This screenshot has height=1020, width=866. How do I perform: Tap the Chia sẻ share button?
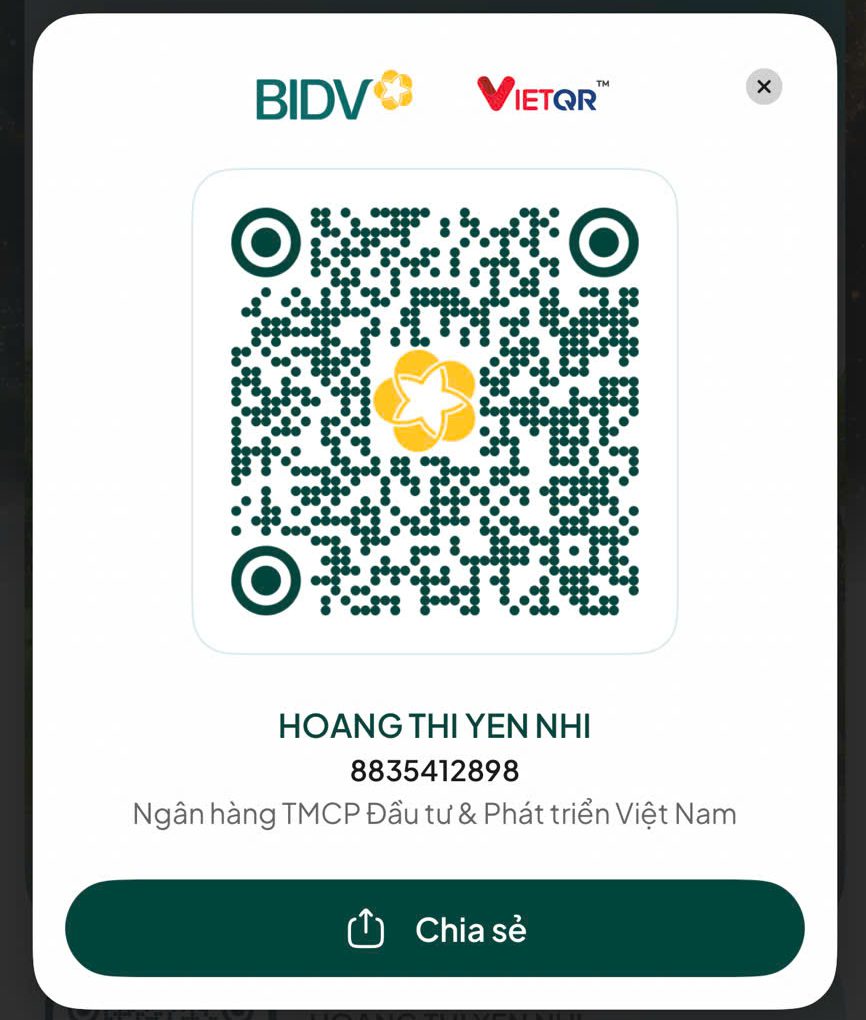[x=434, y=929]
